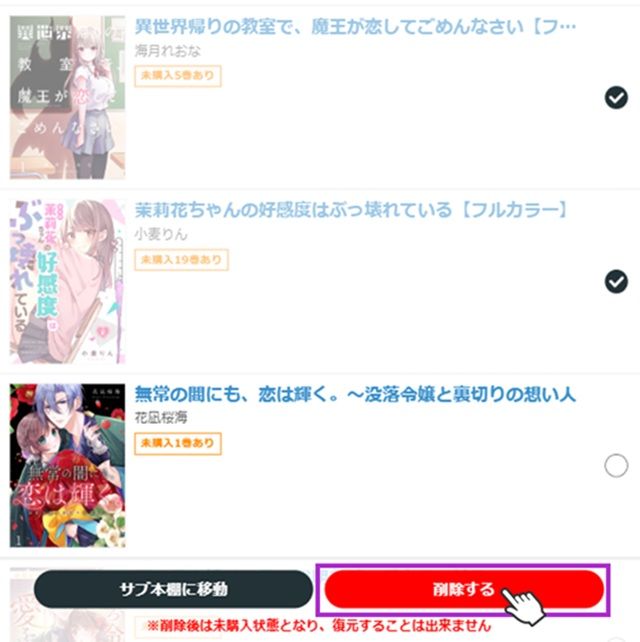Open 異世界帰りの教室で cover thumbnail
The image size is (640, 642).
tap(67, 97)
